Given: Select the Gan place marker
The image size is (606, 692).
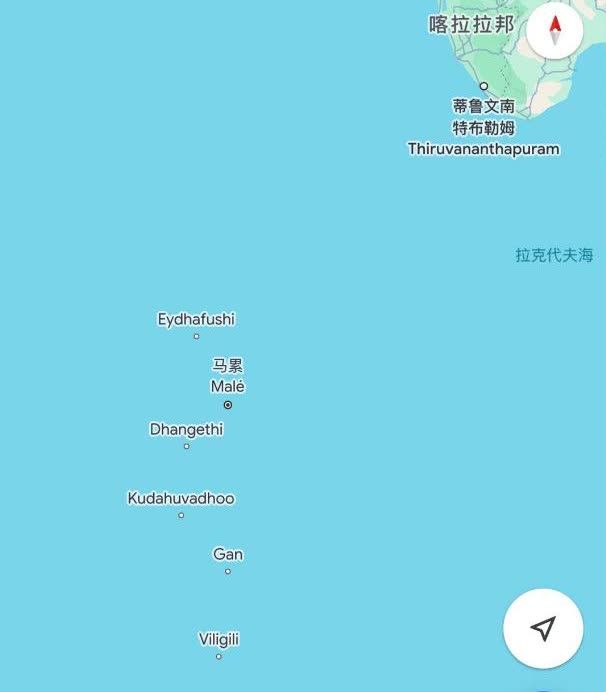Looking at the screenshot, I should click(x=228, y=571).
